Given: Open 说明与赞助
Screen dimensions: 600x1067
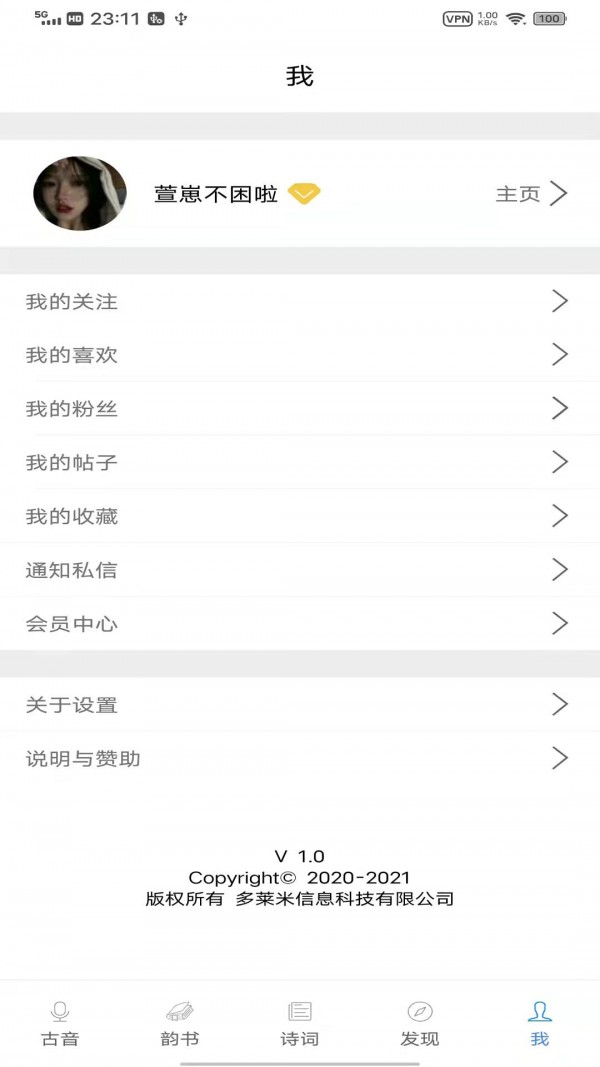Looking at the screenshot, I should tap(300, 759).
